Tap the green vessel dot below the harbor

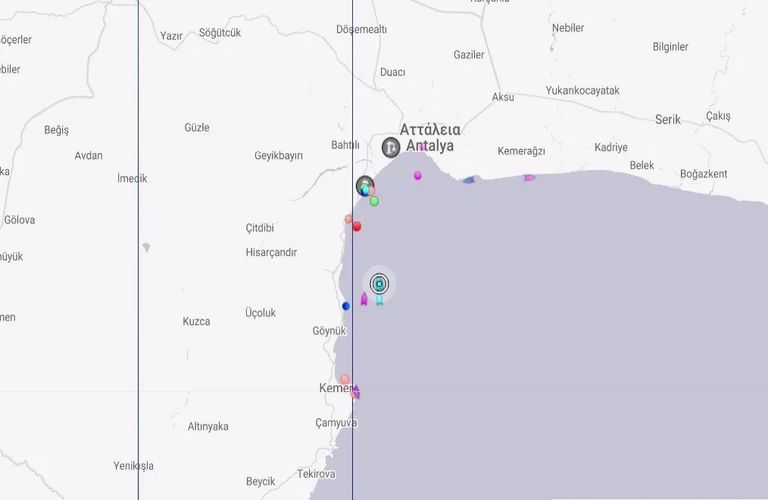(374, 201)
